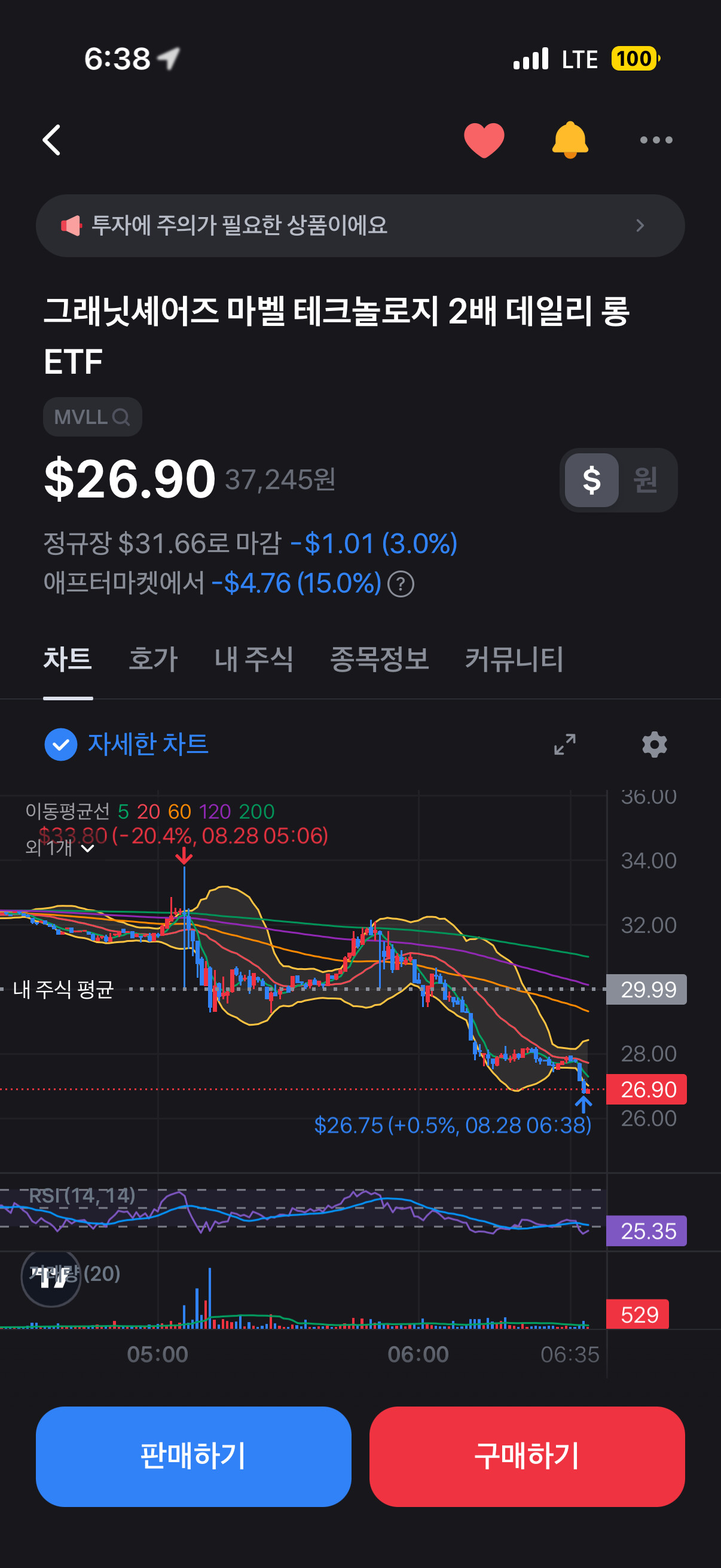Remove the stock from favorites via heart
Screen dimensions: 721x1568
pos(484,140)
